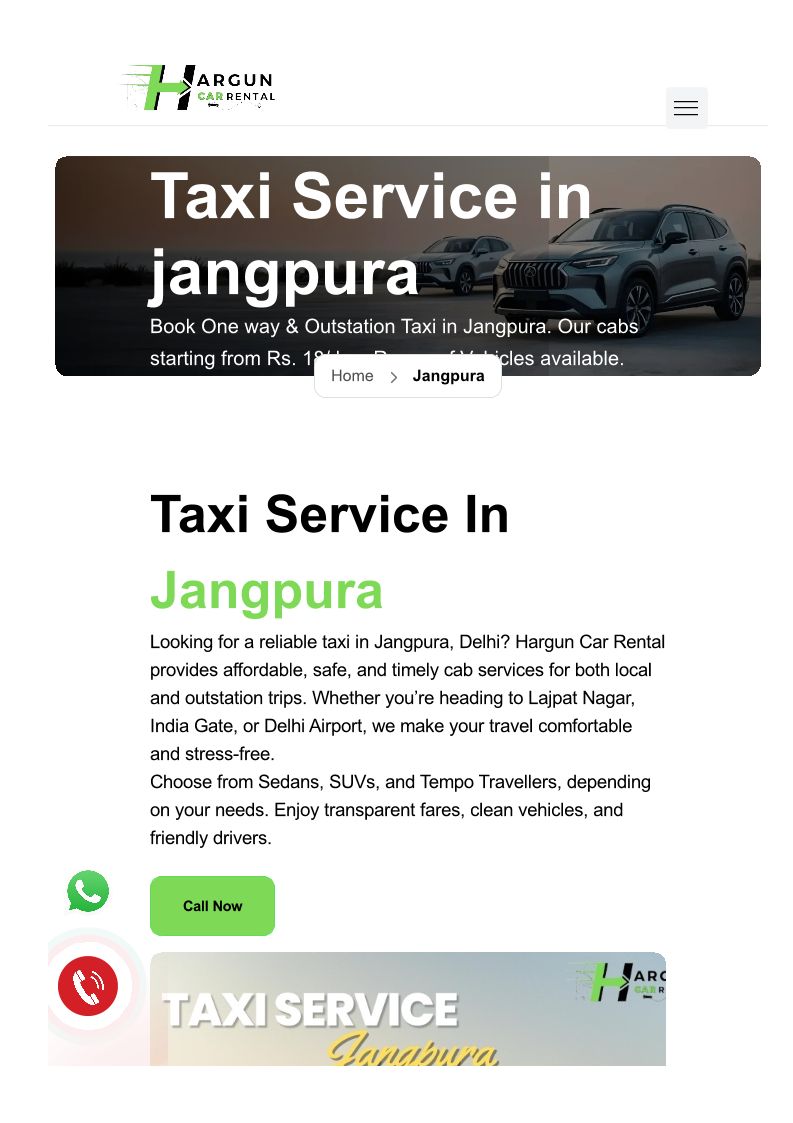Tap the green Call Now button
793x1123 pixels.
click(212, 906)
